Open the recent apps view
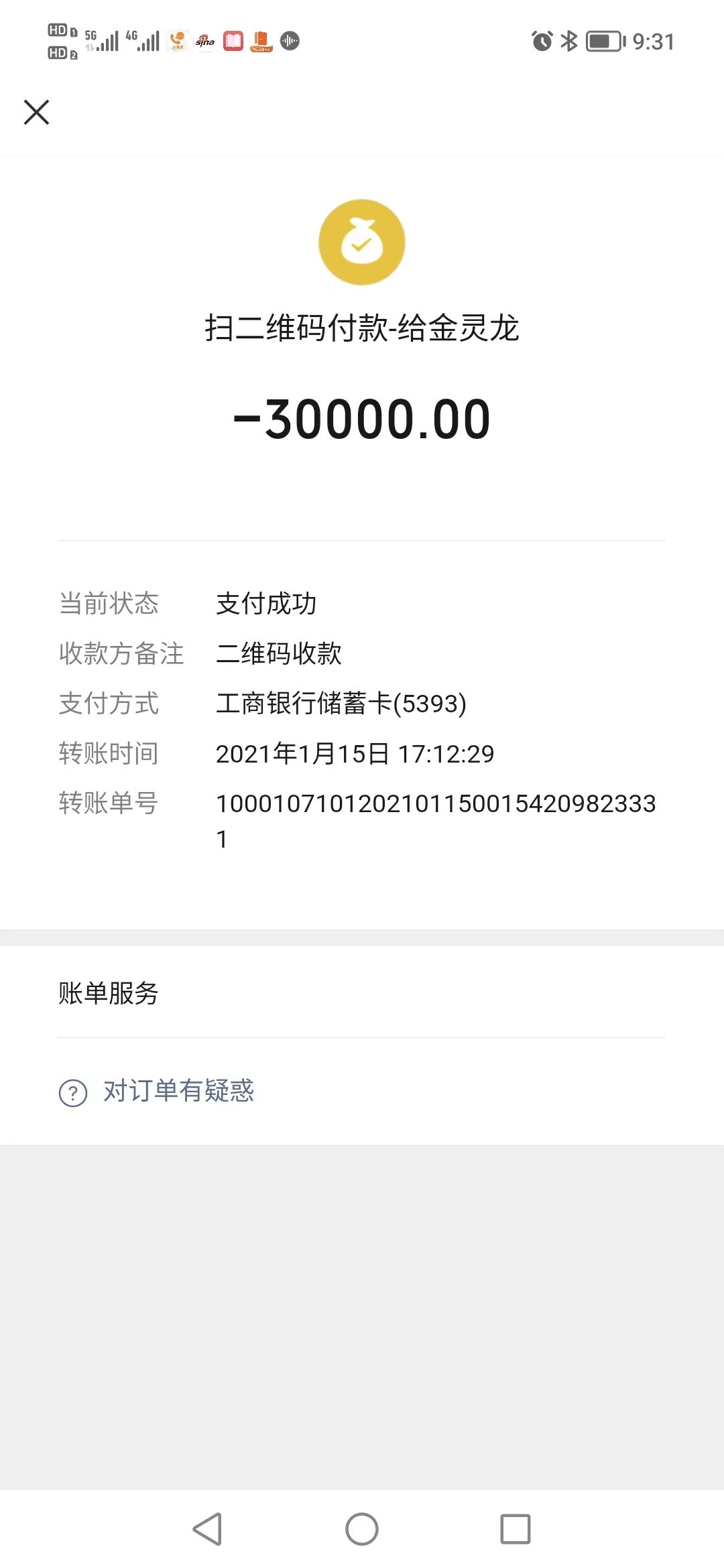Screen dimensions: 724x1568 tap(515, 1528)
